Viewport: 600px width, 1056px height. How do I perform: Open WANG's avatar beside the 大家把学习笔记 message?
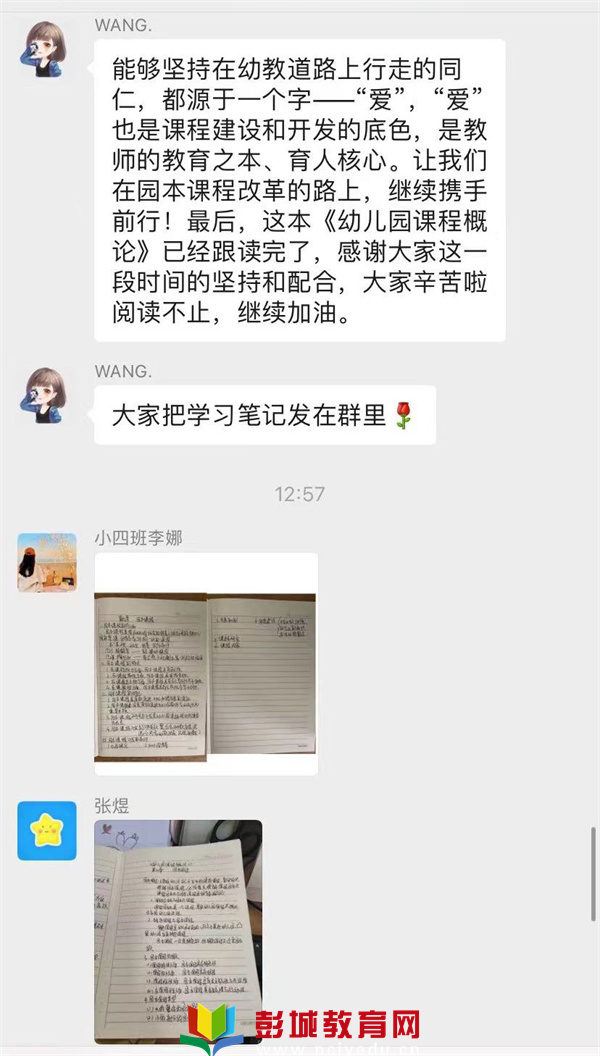pyautogui.click(x=47, y=394)
